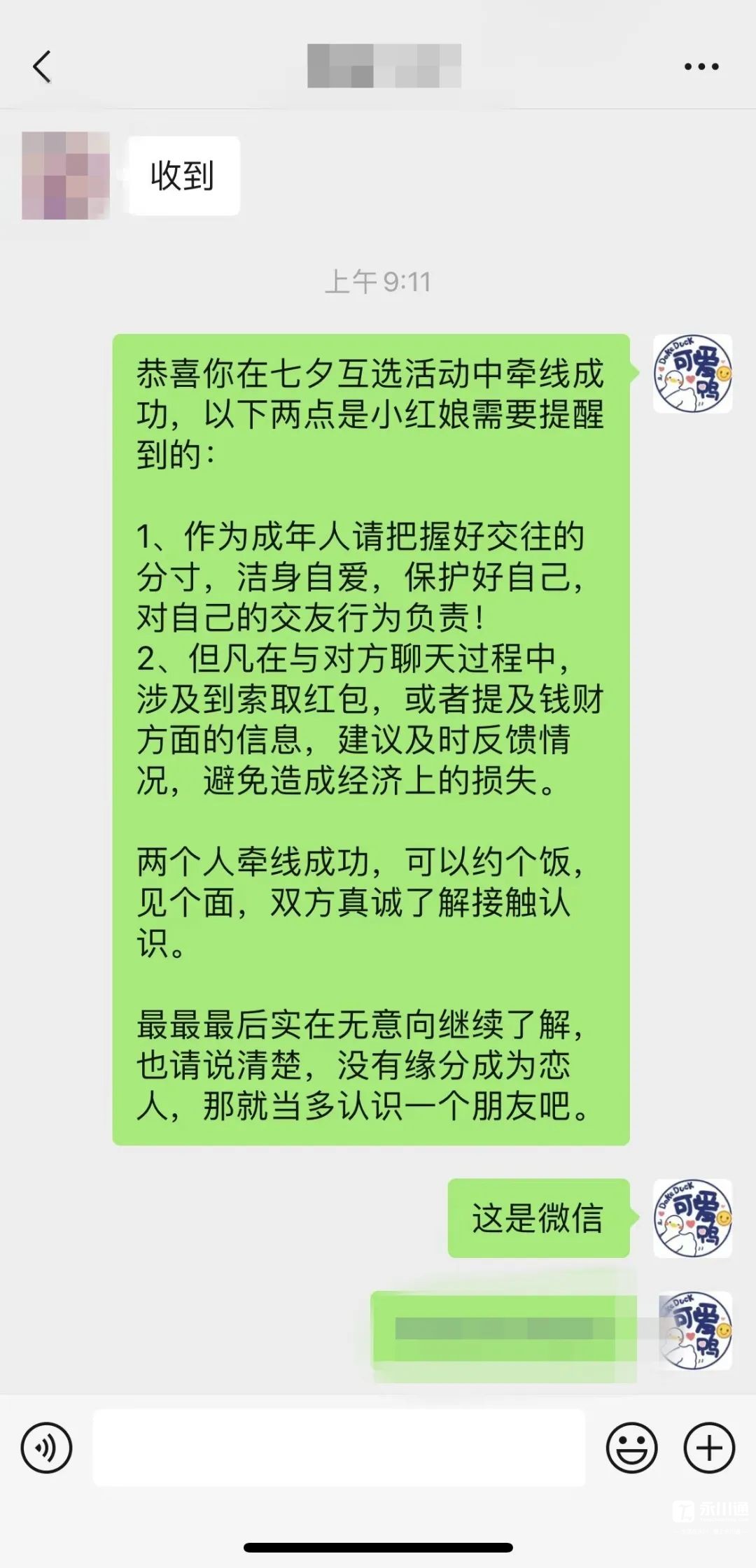756x1568 pixels.
Task: Focus the message text field
Action: pyautogui.click(x=339, y=1448)
